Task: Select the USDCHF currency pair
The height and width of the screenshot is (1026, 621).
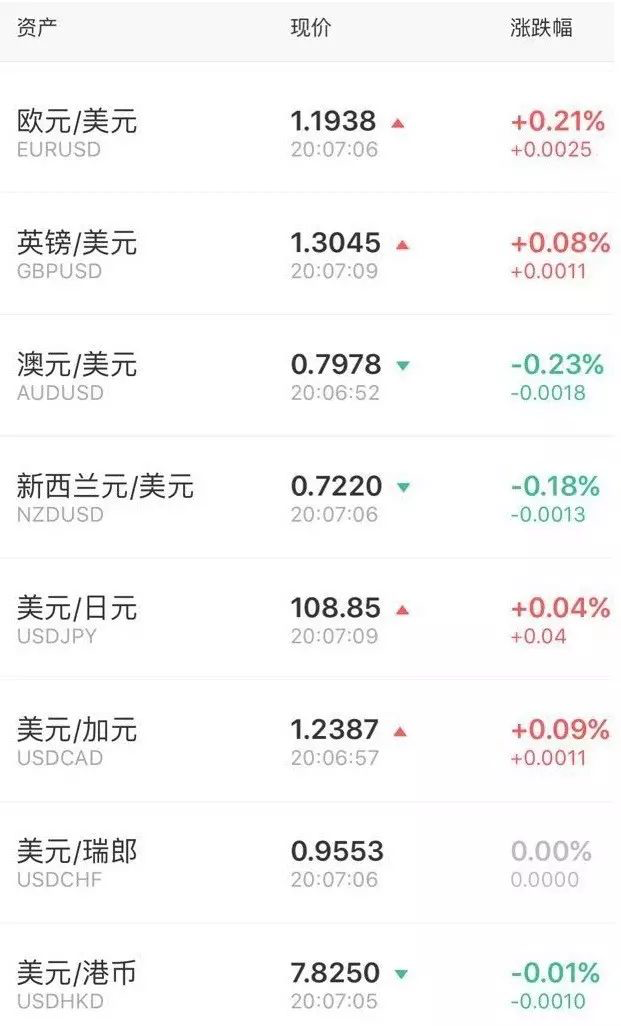Action: coord(308,862)
